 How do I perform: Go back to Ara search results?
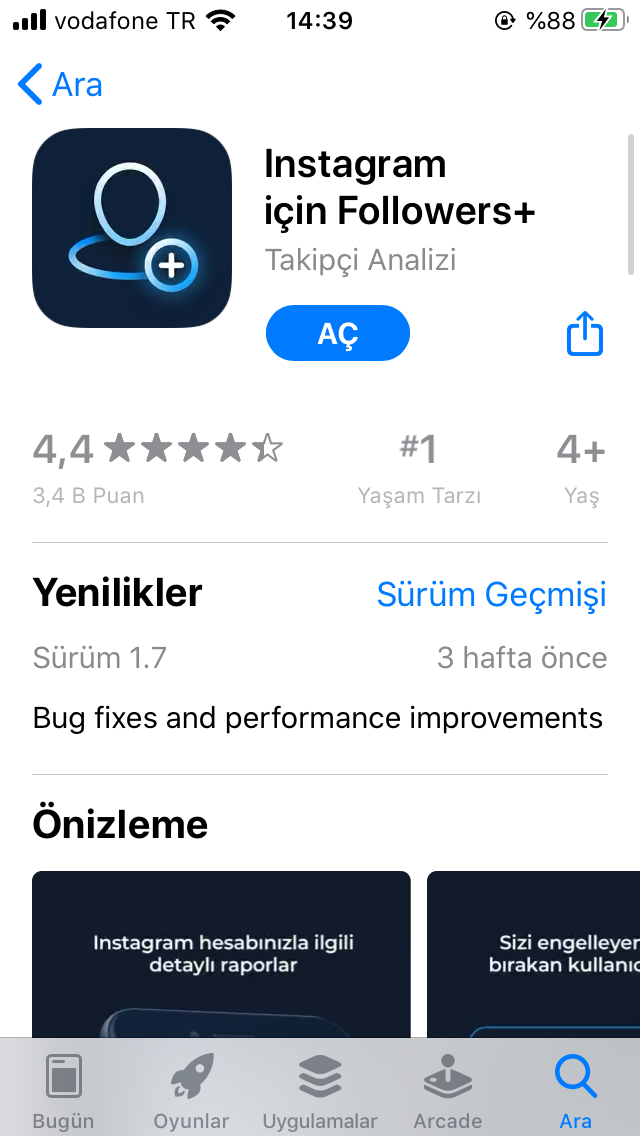tap(60, 85)
